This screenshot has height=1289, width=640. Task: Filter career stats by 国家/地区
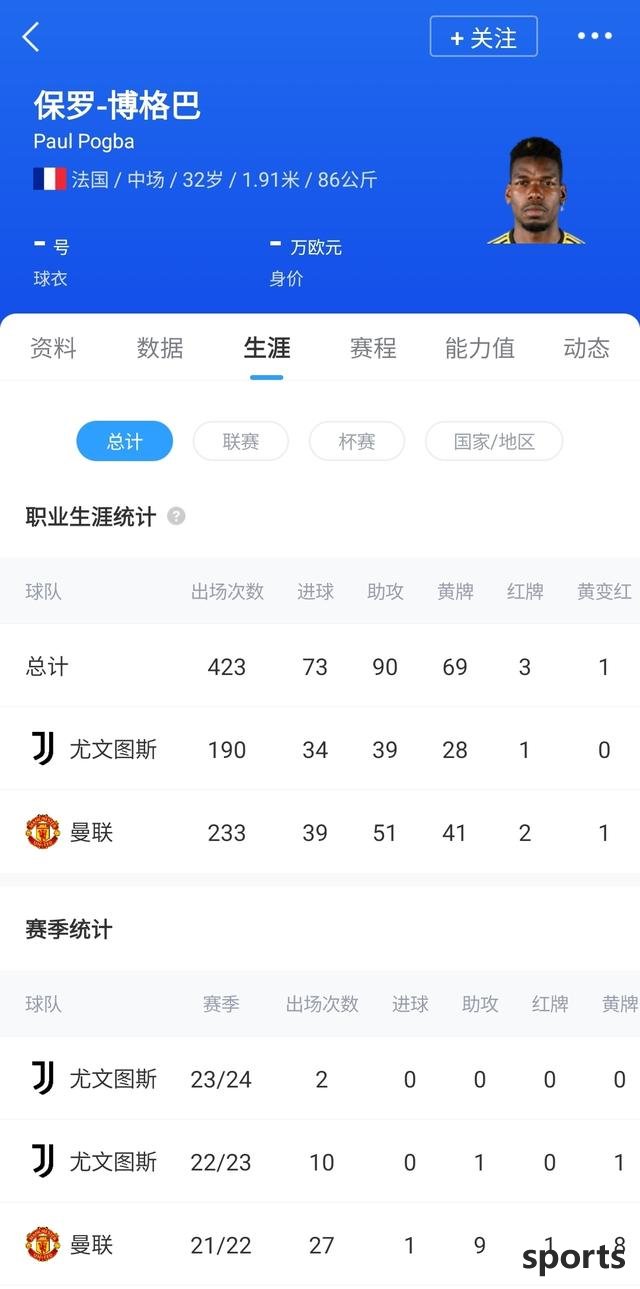(494, 441)
